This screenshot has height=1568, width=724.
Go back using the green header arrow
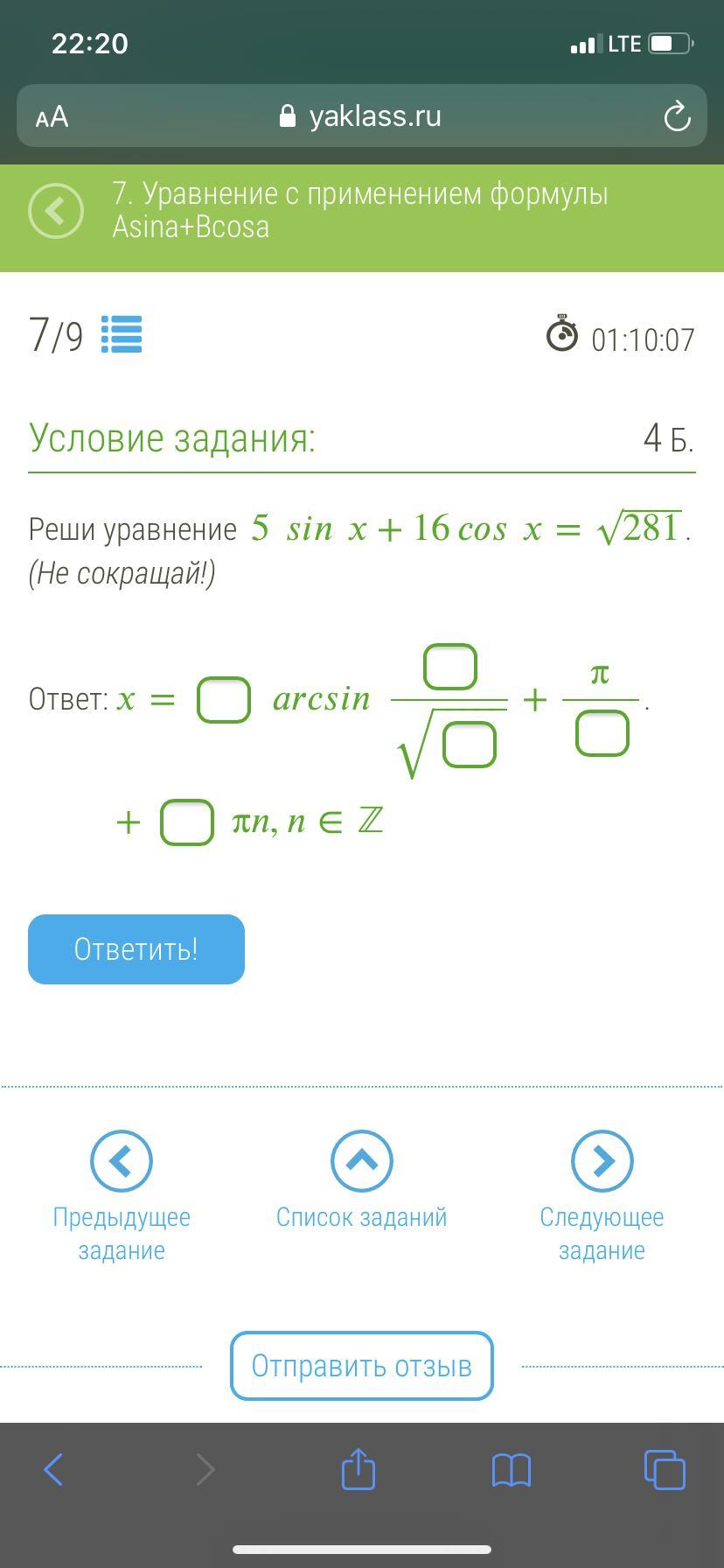[x=56, y=211]
